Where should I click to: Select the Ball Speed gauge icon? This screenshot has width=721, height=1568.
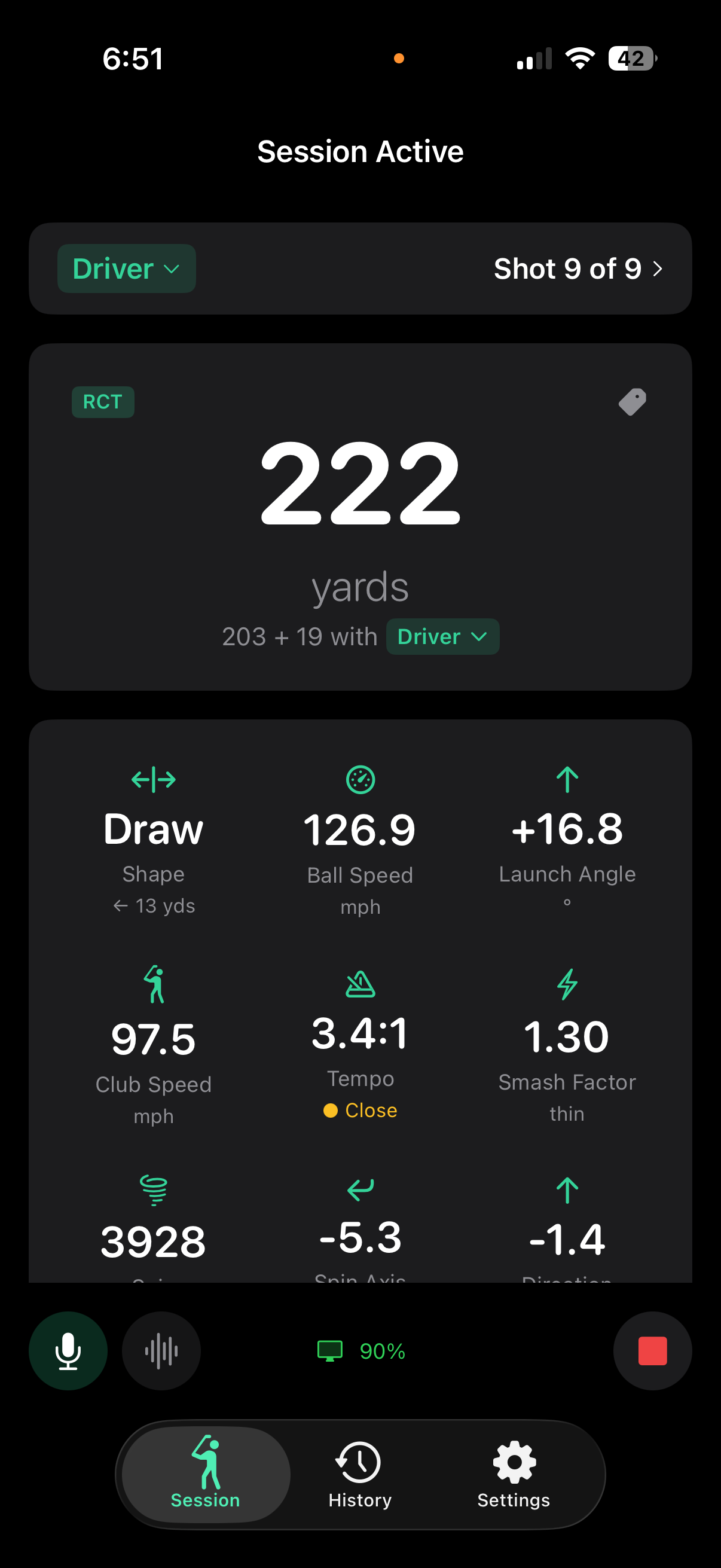360,780
